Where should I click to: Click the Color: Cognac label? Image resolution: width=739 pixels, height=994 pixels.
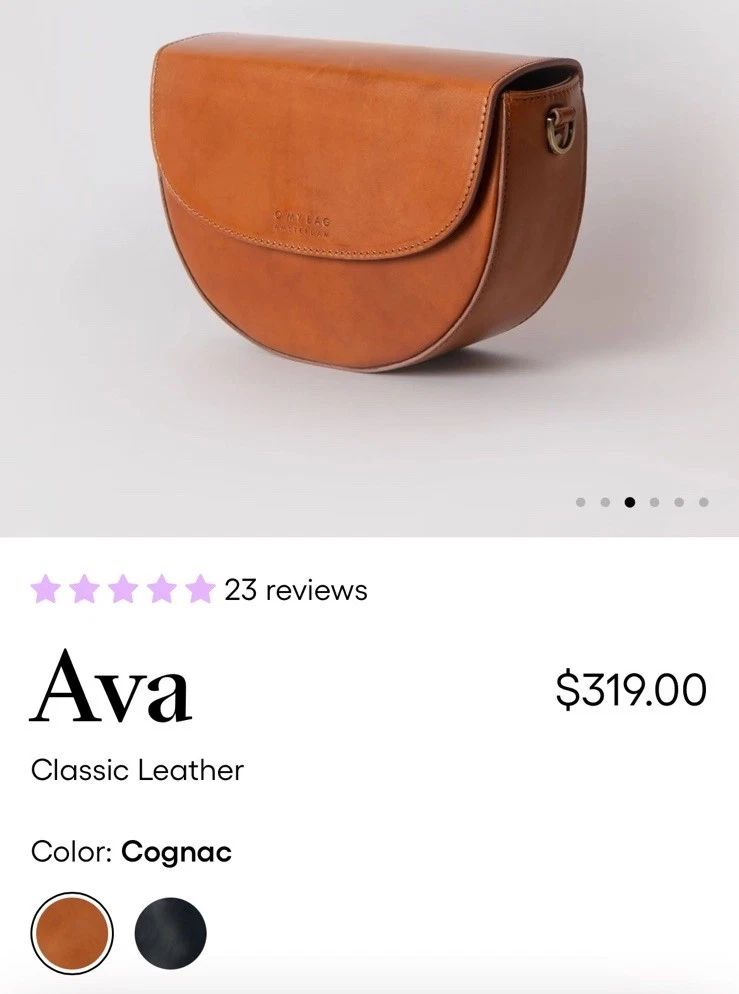pos(130,852)
